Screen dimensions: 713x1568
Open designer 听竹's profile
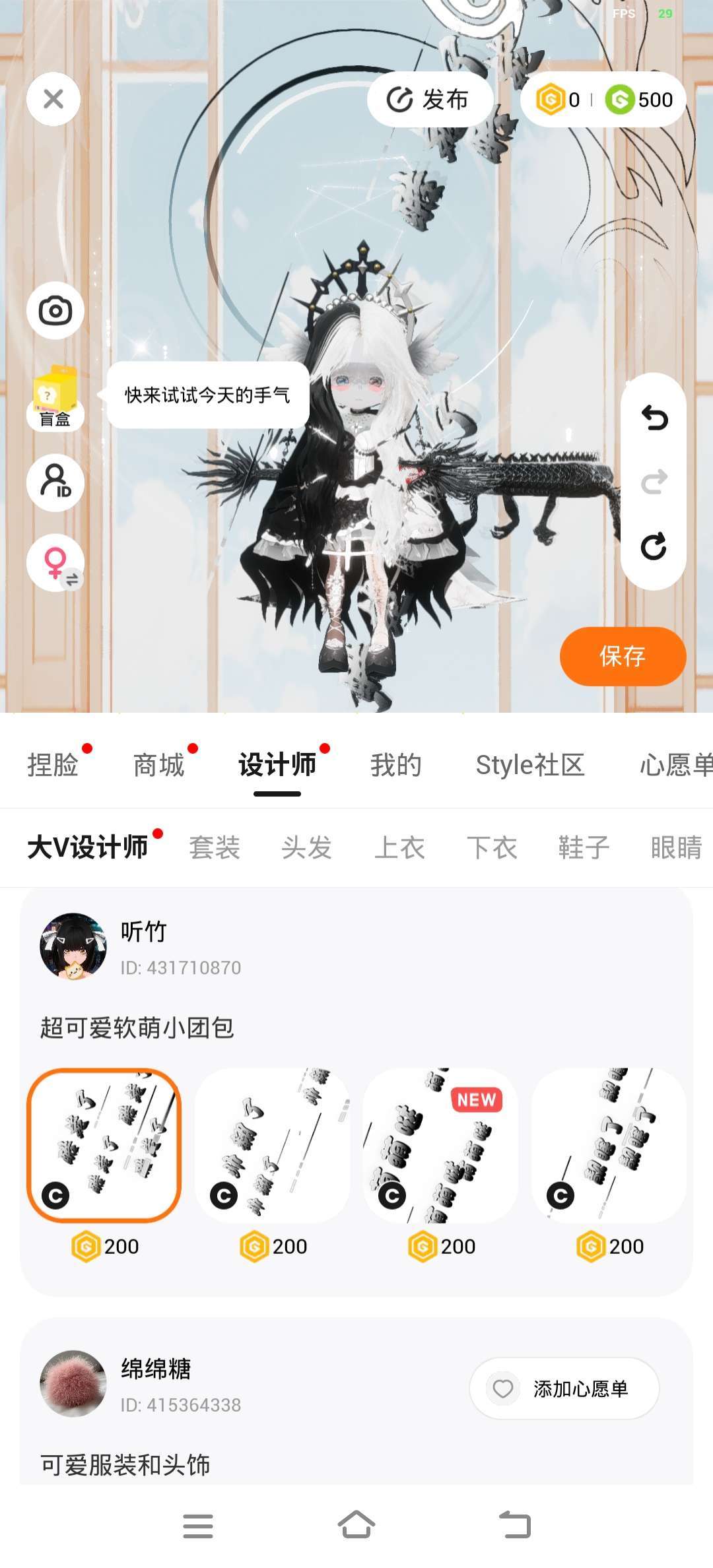click(73, 946)
